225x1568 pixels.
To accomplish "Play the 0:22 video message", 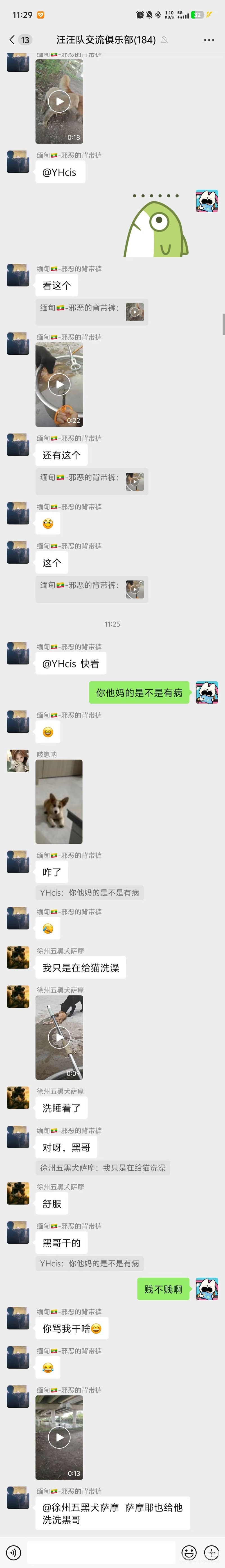I will pos(59,384).
